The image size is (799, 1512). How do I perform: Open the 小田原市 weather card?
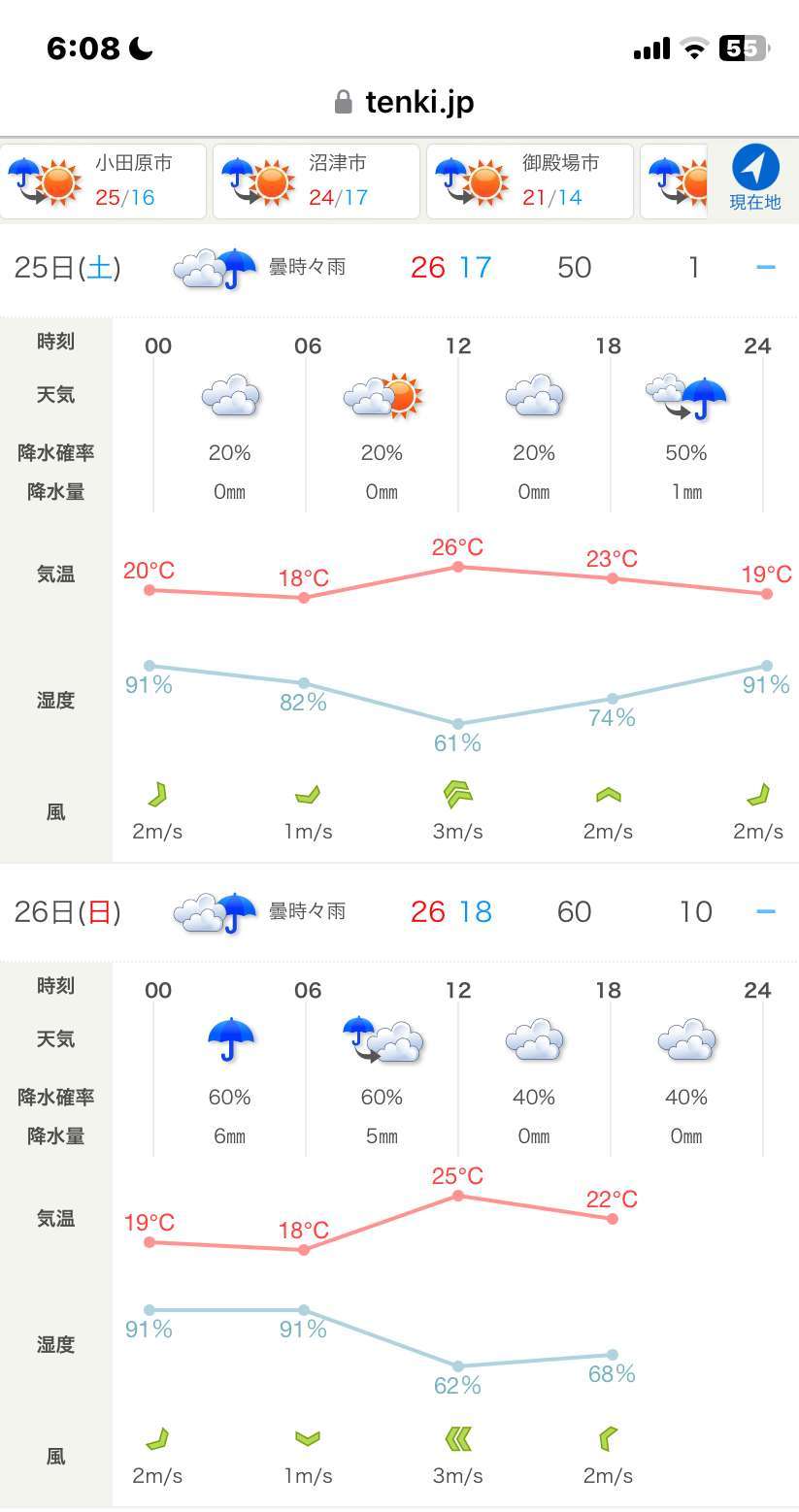tap(103, 181)
